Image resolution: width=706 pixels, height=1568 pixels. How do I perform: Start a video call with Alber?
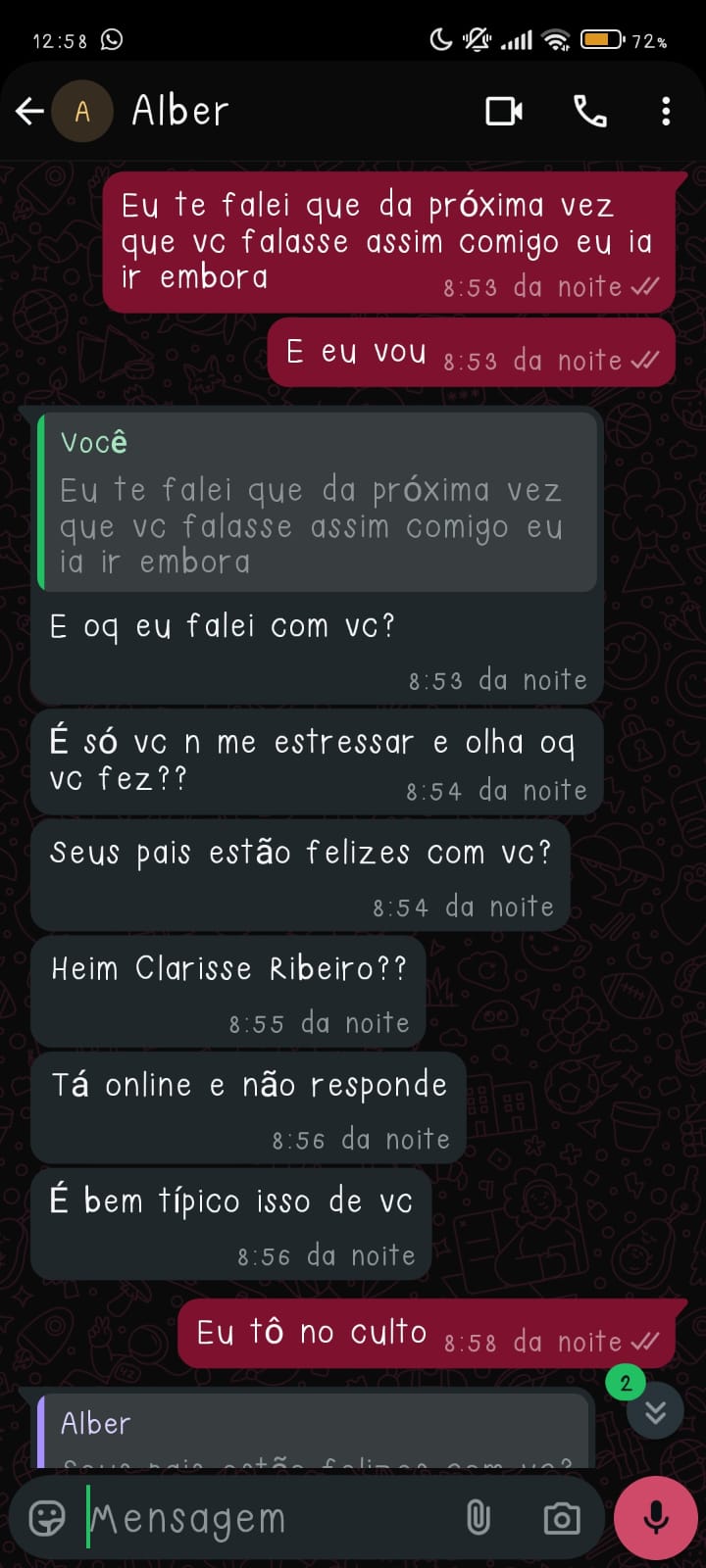(x=504, y=111)
